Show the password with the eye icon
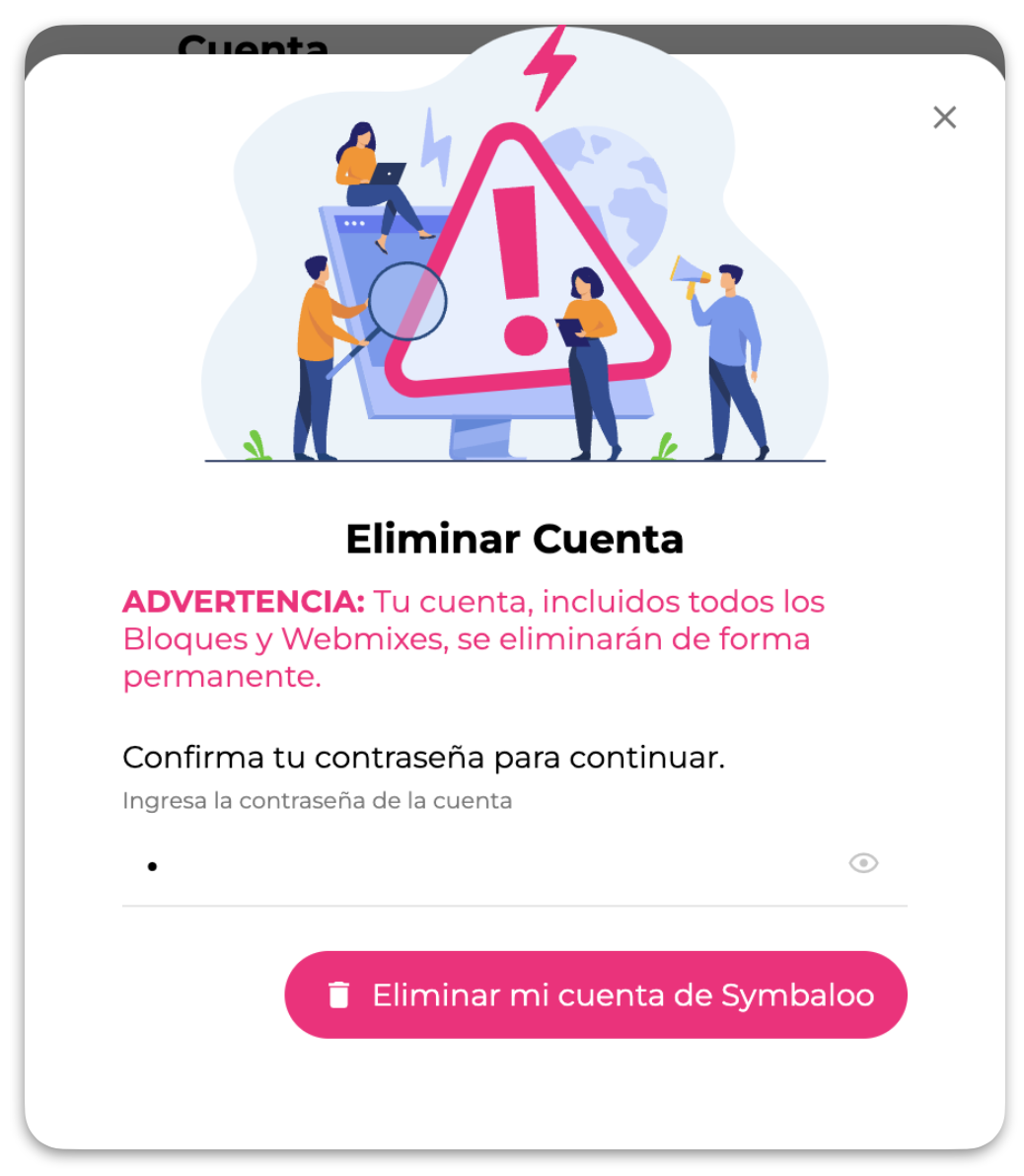Image resolution: width=1024 pixels, height=1176 pixels. click(x=863, y=863)
